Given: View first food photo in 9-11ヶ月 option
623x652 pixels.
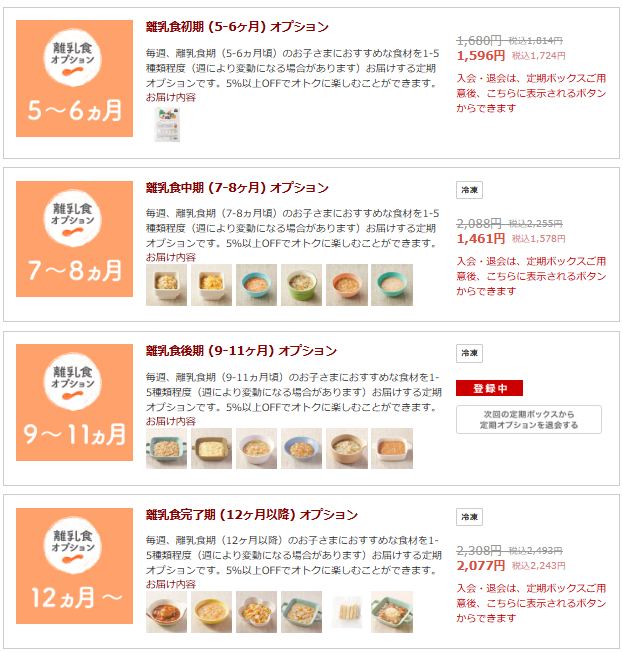Looking at the screenshot, I should pos(166,449).
